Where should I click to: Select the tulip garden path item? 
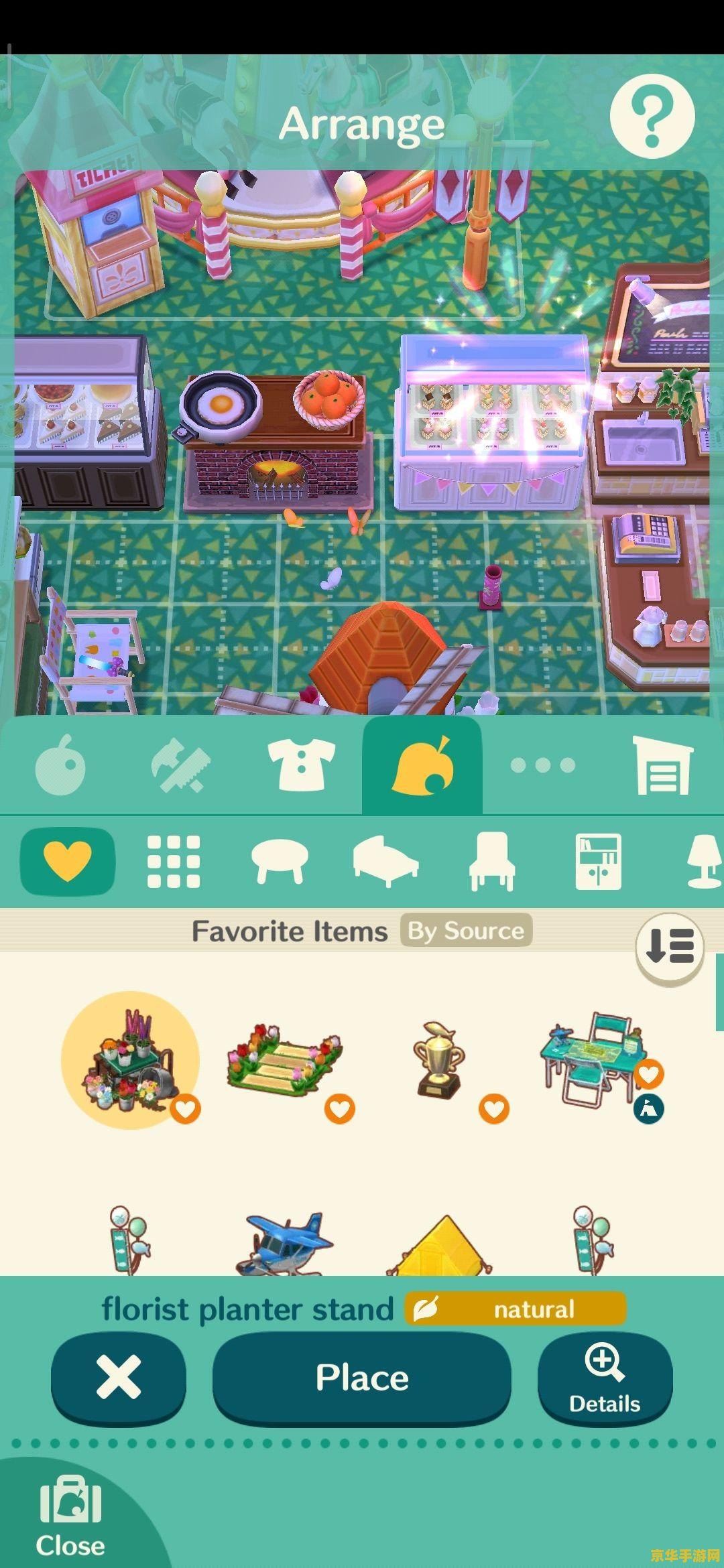point(284,1060)
